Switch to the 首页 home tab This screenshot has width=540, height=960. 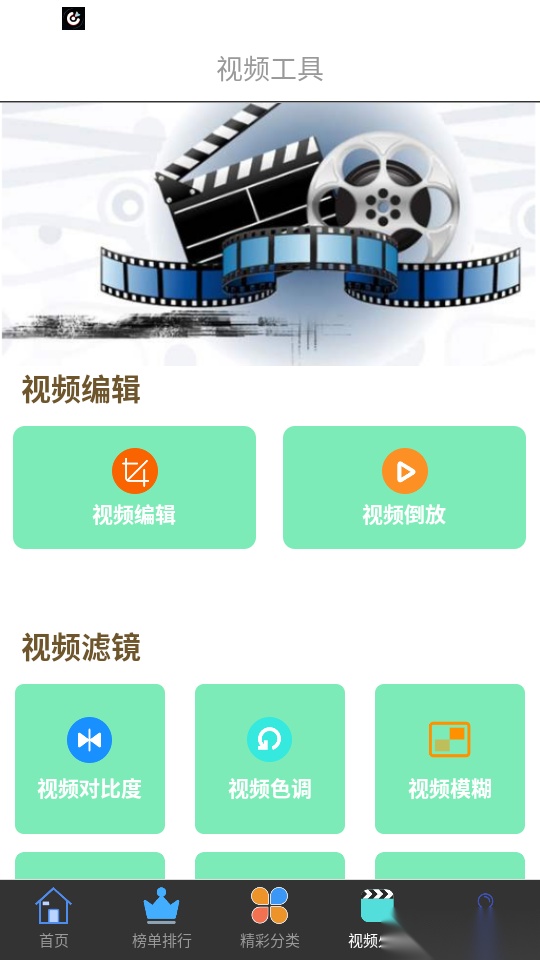(54, 919)
